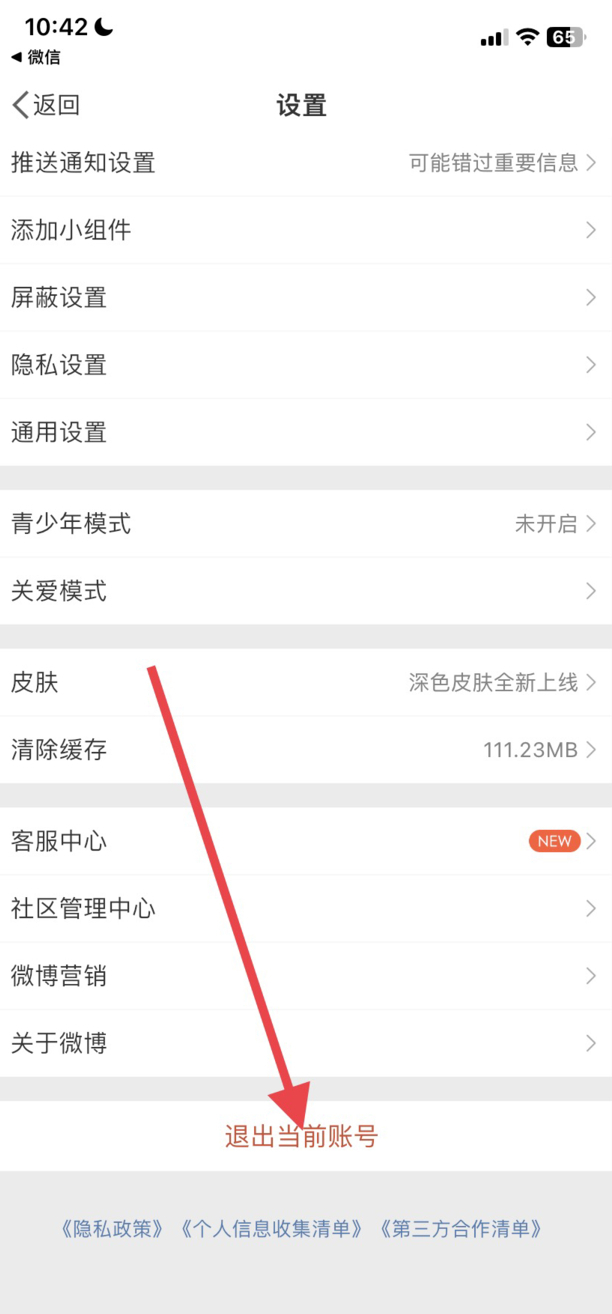Return to 微信 via the status bar breadcrumb
Image resolution: width=612 pixels, height=1314 pixels.
click(x=36, y=57)
